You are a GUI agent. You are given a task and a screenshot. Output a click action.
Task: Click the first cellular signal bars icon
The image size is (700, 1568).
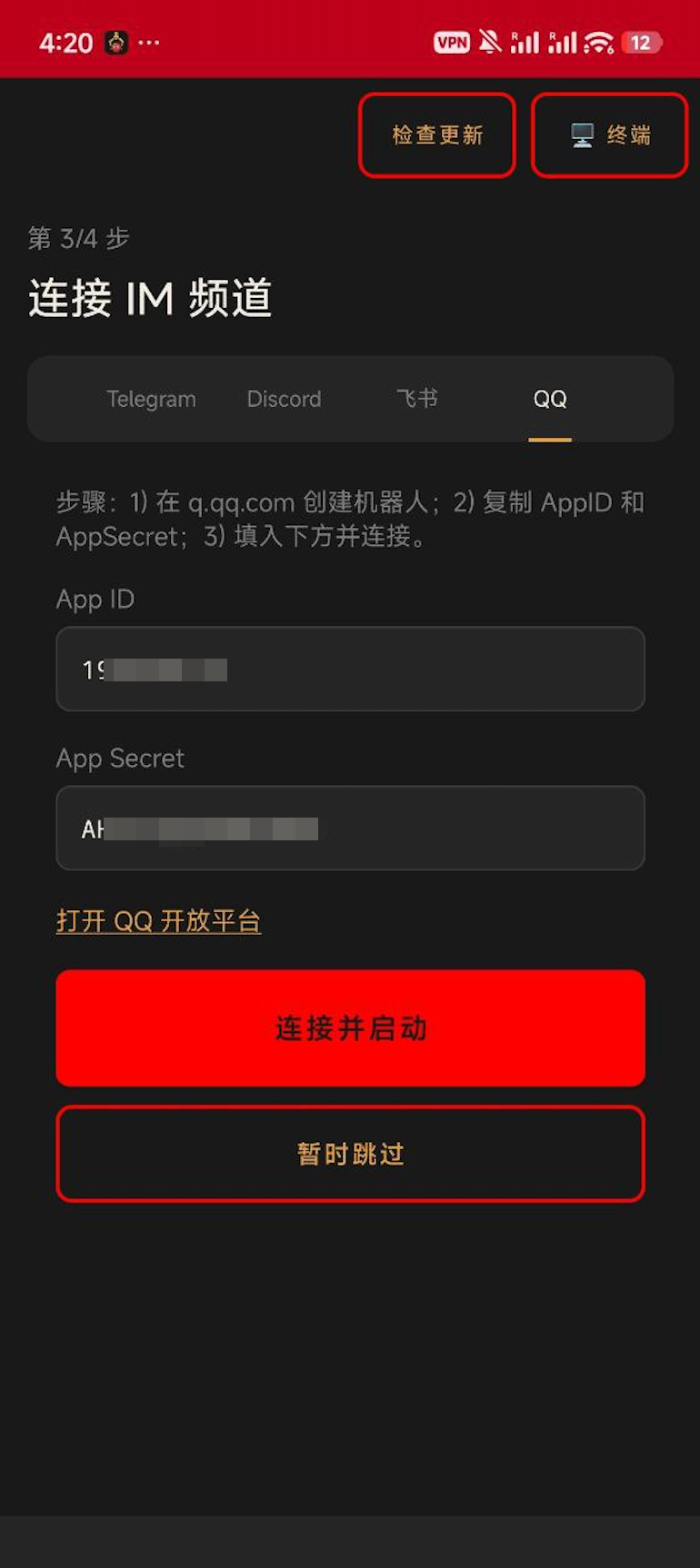tap(525, 42)
